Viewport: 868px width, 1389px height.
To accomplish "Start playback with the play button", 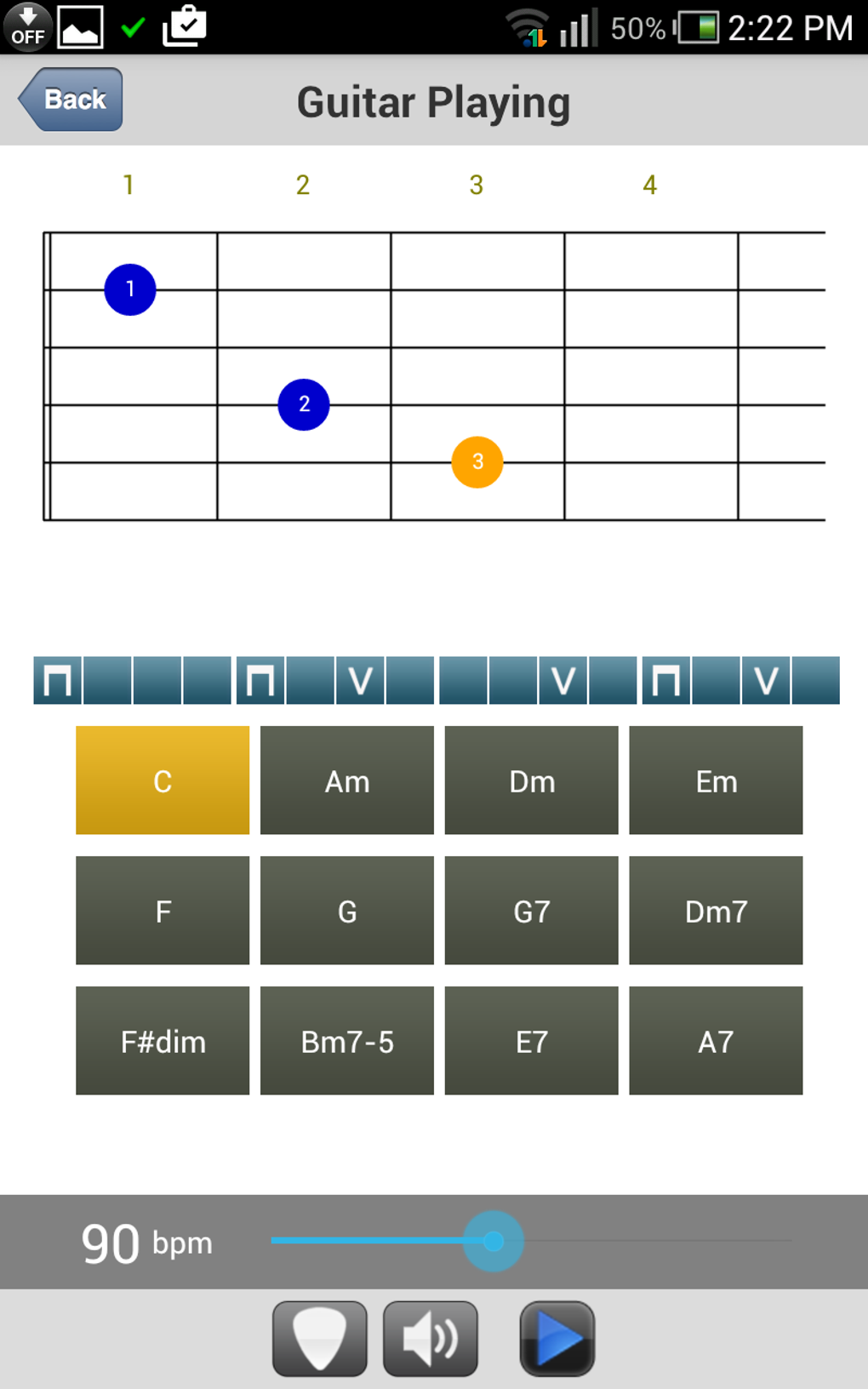I will point(557,1339).
